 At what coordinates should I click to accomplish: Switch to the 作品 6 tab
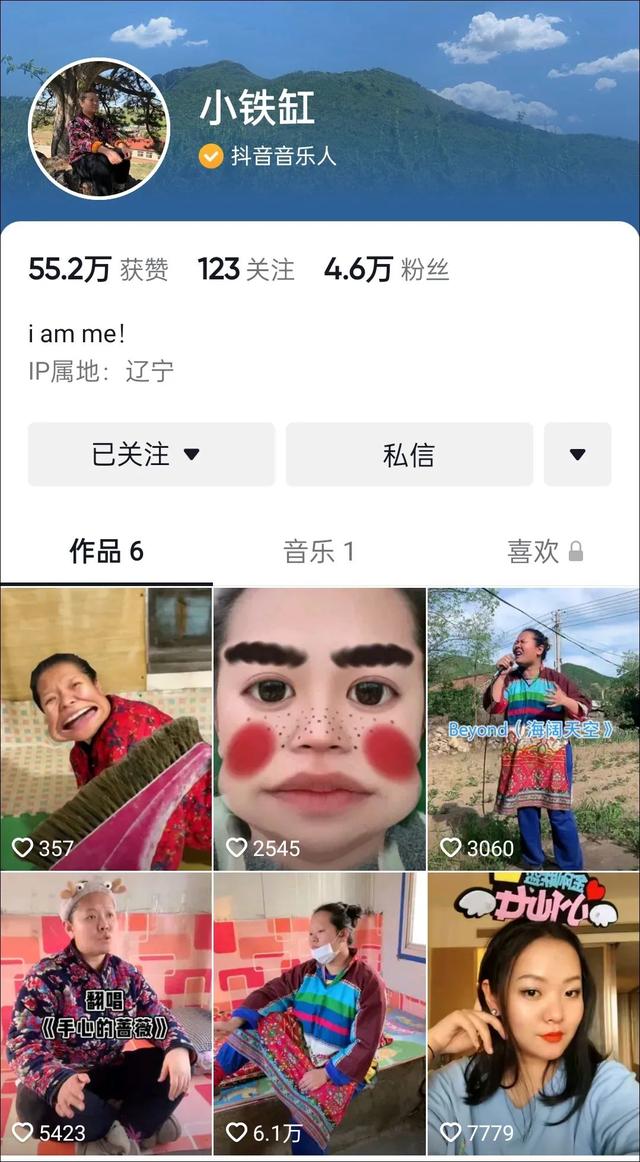pyautogui.click(x=106, y=551)
